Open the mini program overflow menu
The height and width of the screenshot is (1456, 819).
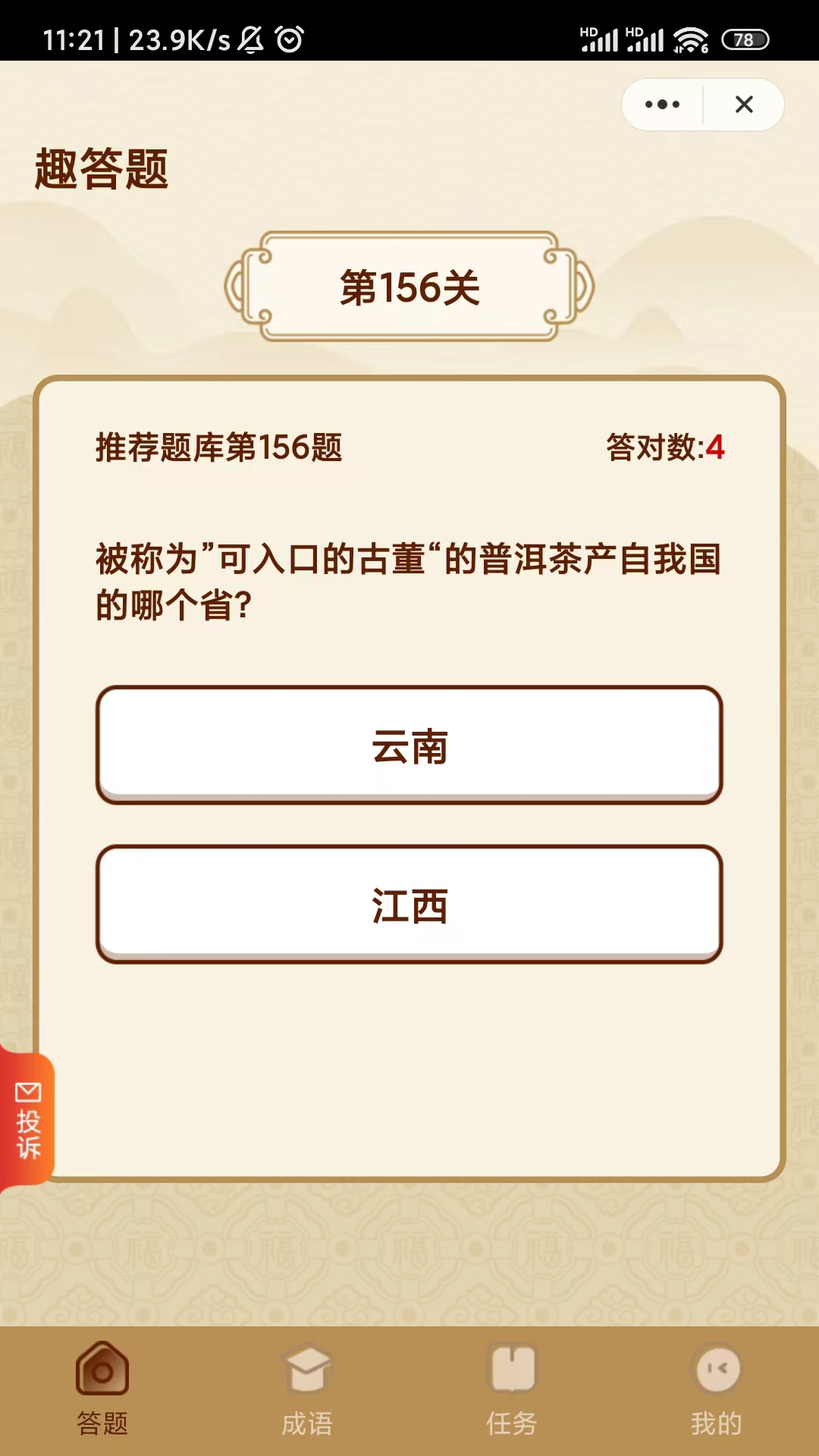(x=662, y=105)
